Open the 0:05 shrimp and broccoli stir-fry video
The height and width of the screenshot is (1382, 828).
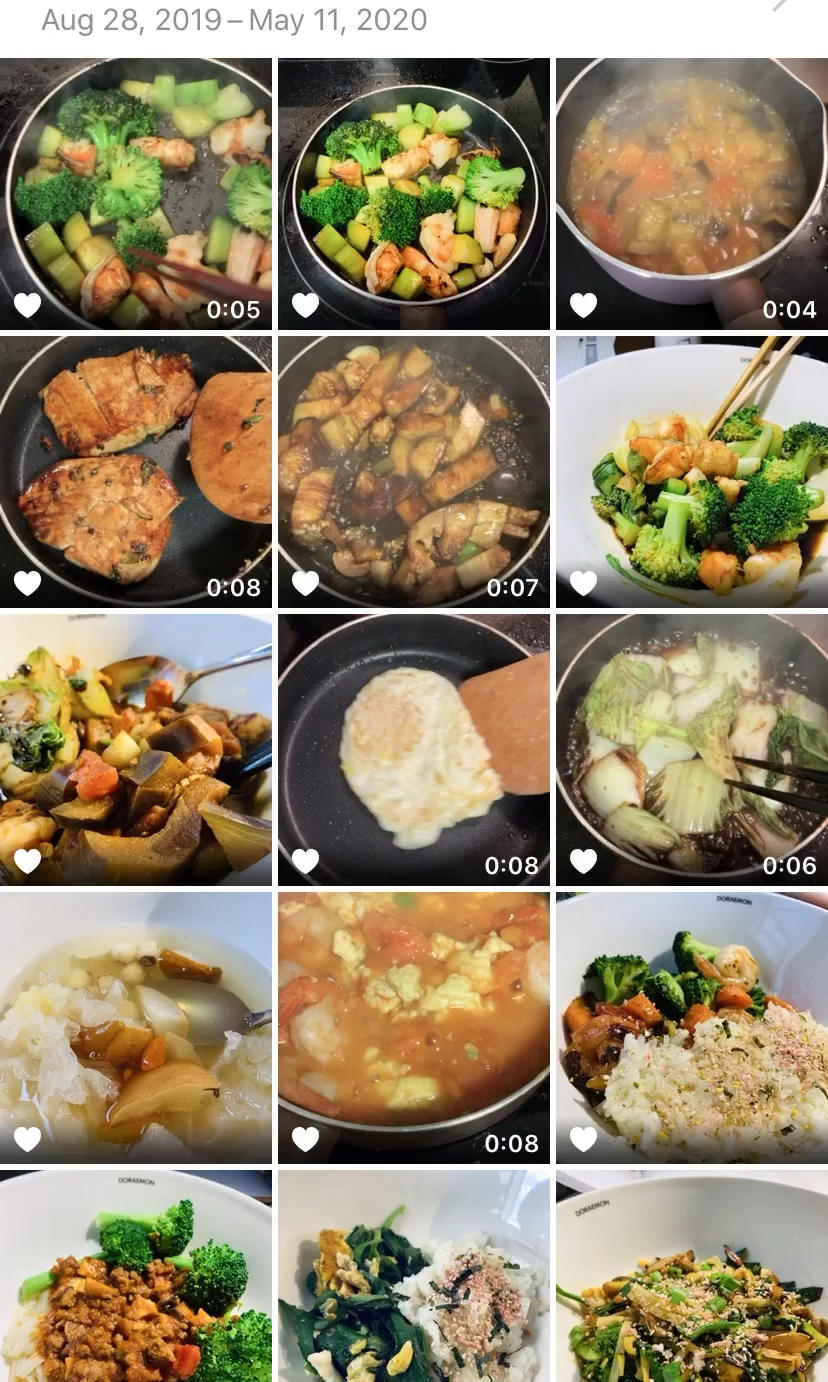click(136, 193)
